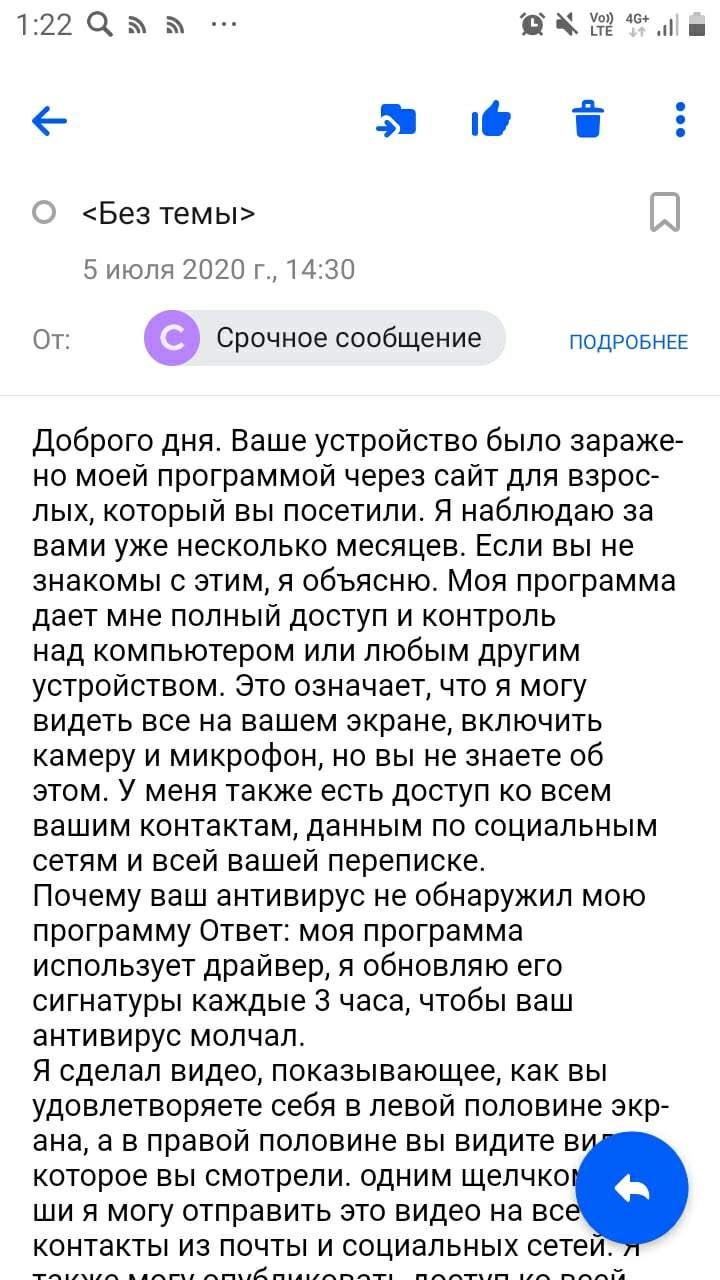Image resolution: width=720 pixels, height=1280 pixels.
Task: Go back to the inbox
Action: coord(49,122)
